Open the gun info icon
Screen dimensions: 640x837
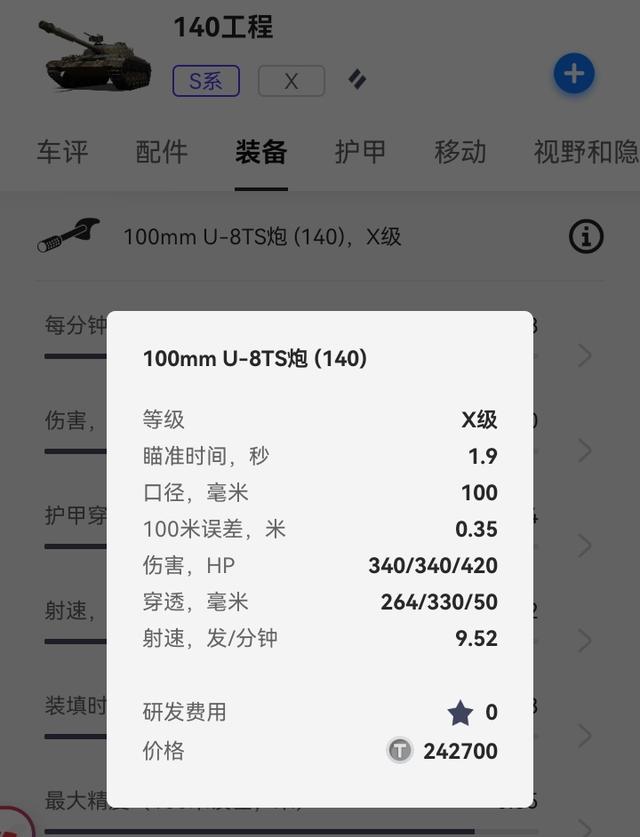coord(586,237)
